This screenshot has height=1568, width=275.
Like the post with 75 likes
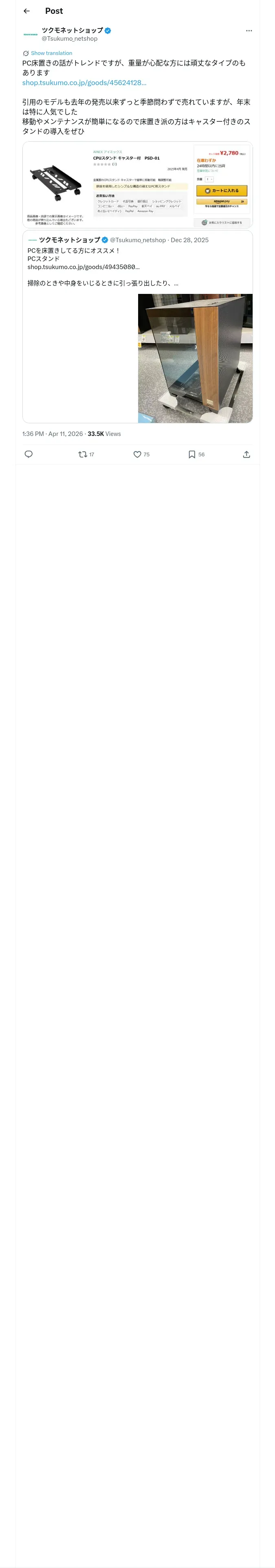(141, 454)
